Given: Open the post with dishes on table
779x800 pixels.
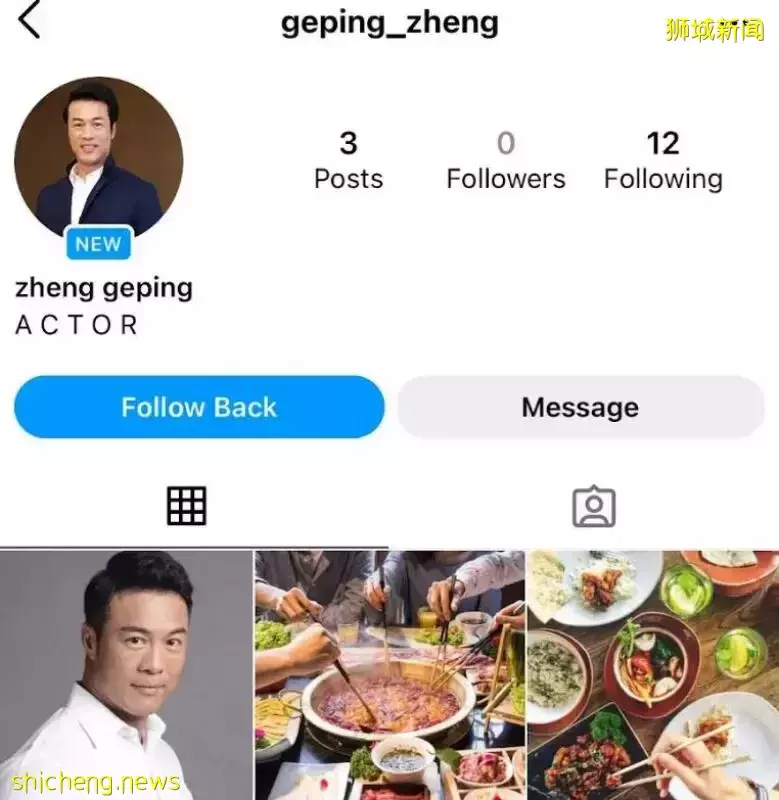Looking at the screenshot, I should [653, 675].
